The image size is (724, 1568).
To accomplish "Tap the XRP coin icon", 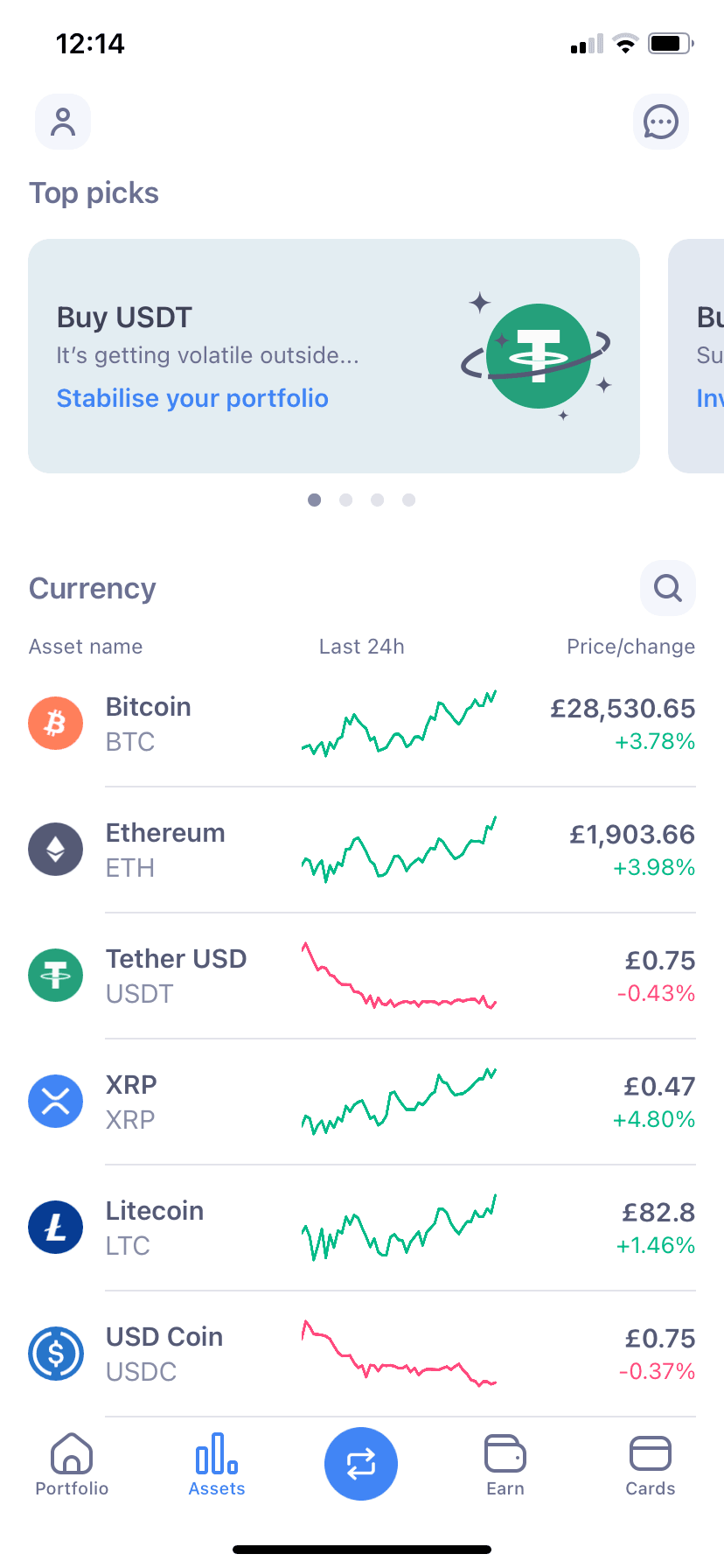I will pyautogui.click(x=55, y=1101).
